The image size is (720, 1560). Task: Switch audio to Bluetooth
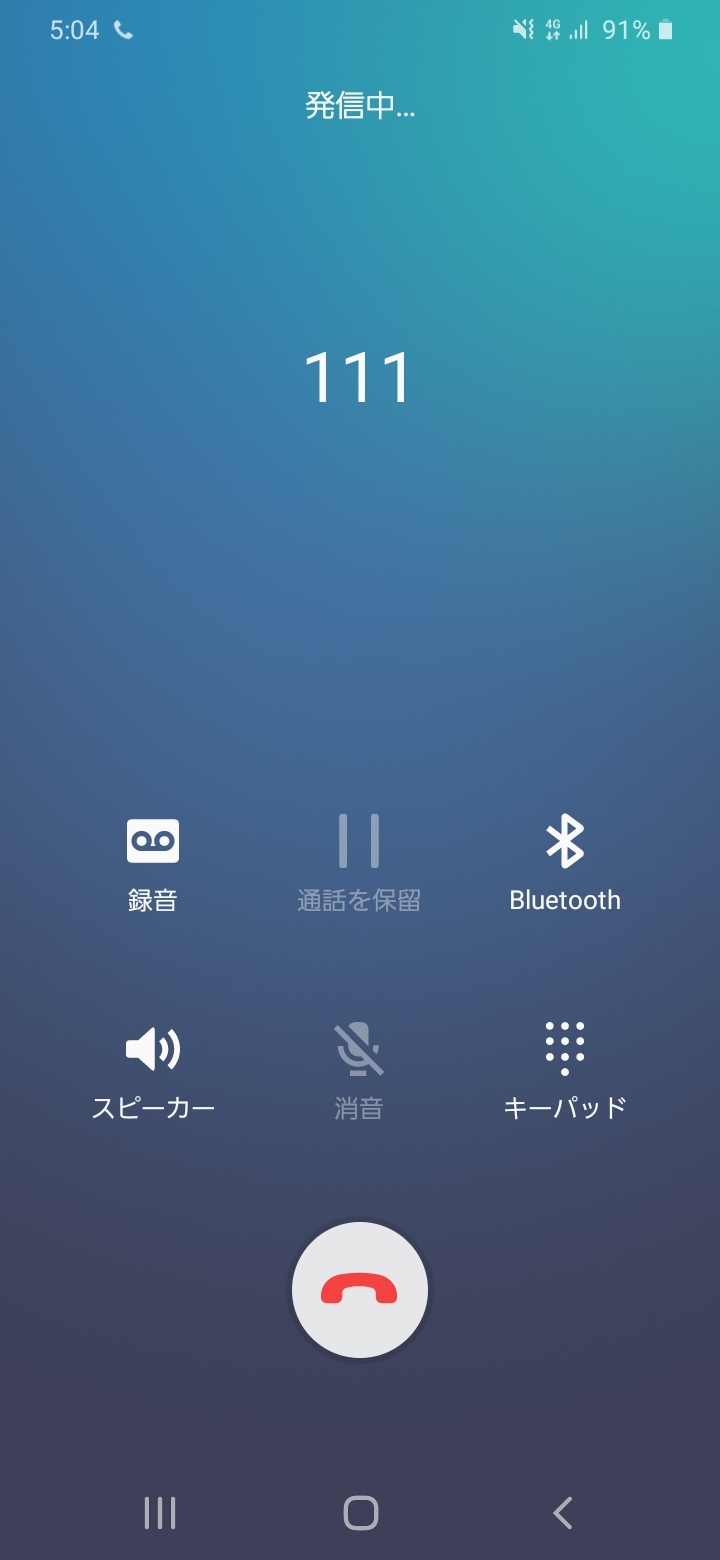565,865
